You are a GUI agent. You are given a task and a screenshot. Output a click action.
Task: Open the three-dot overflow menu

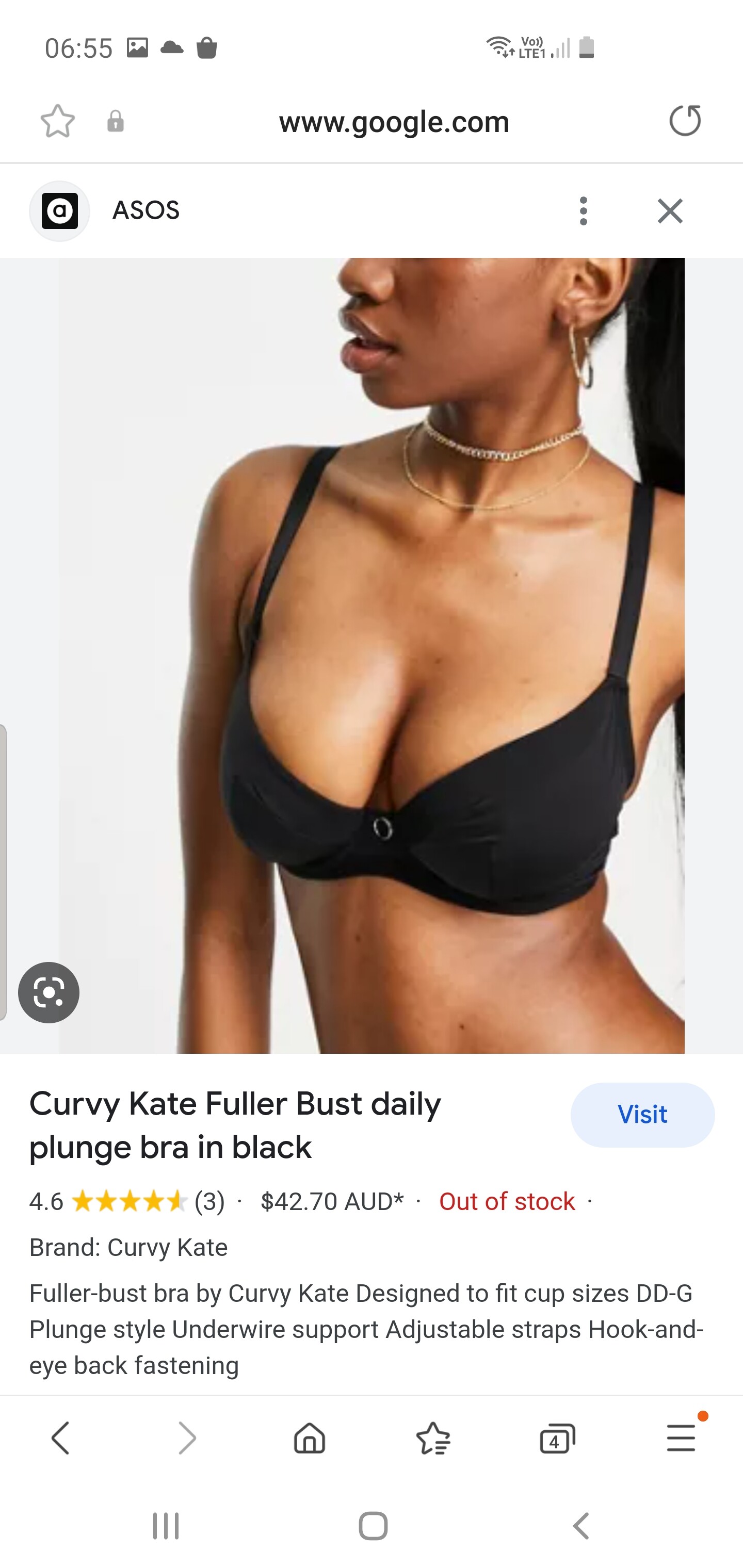[583, 211]
